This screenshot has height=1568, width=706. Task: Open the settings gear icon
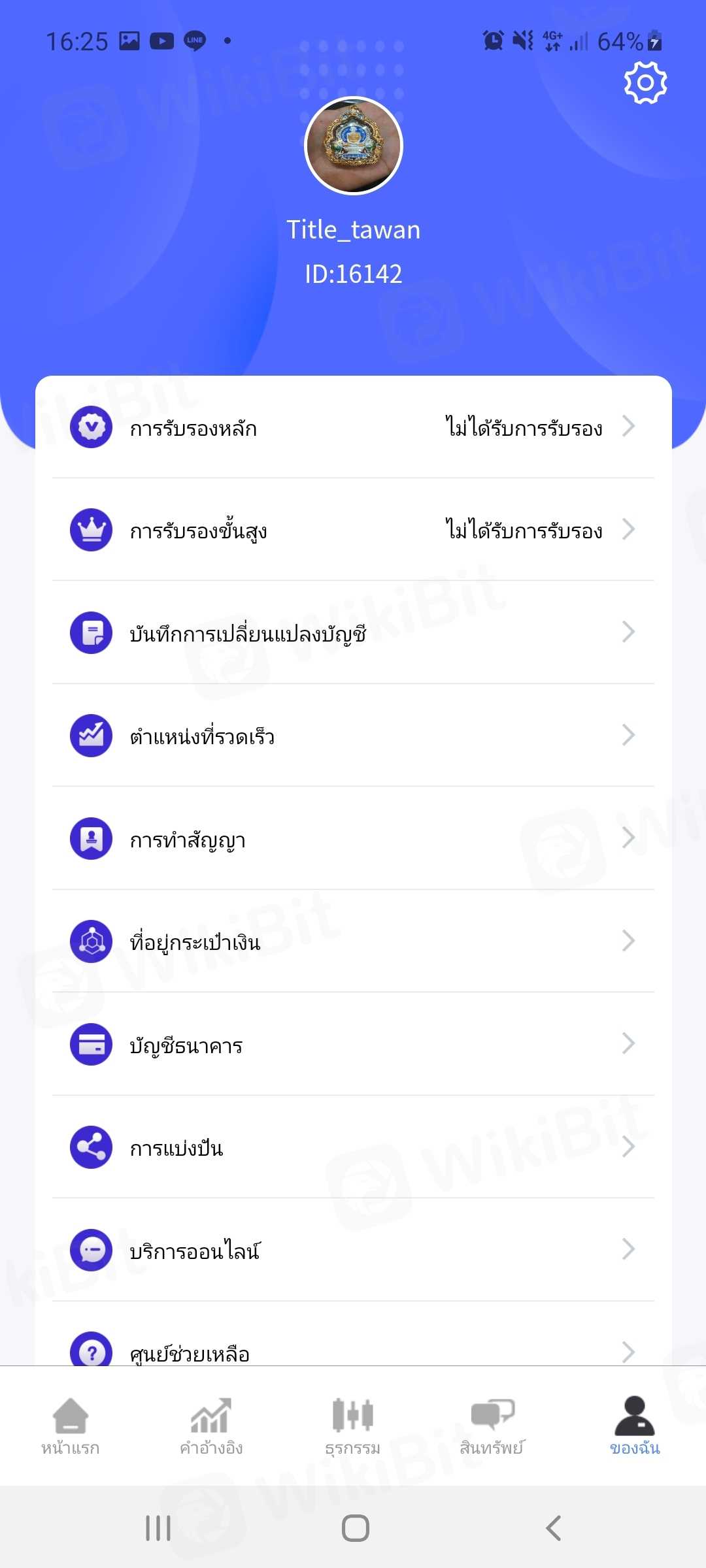click(x=645, y=83)
